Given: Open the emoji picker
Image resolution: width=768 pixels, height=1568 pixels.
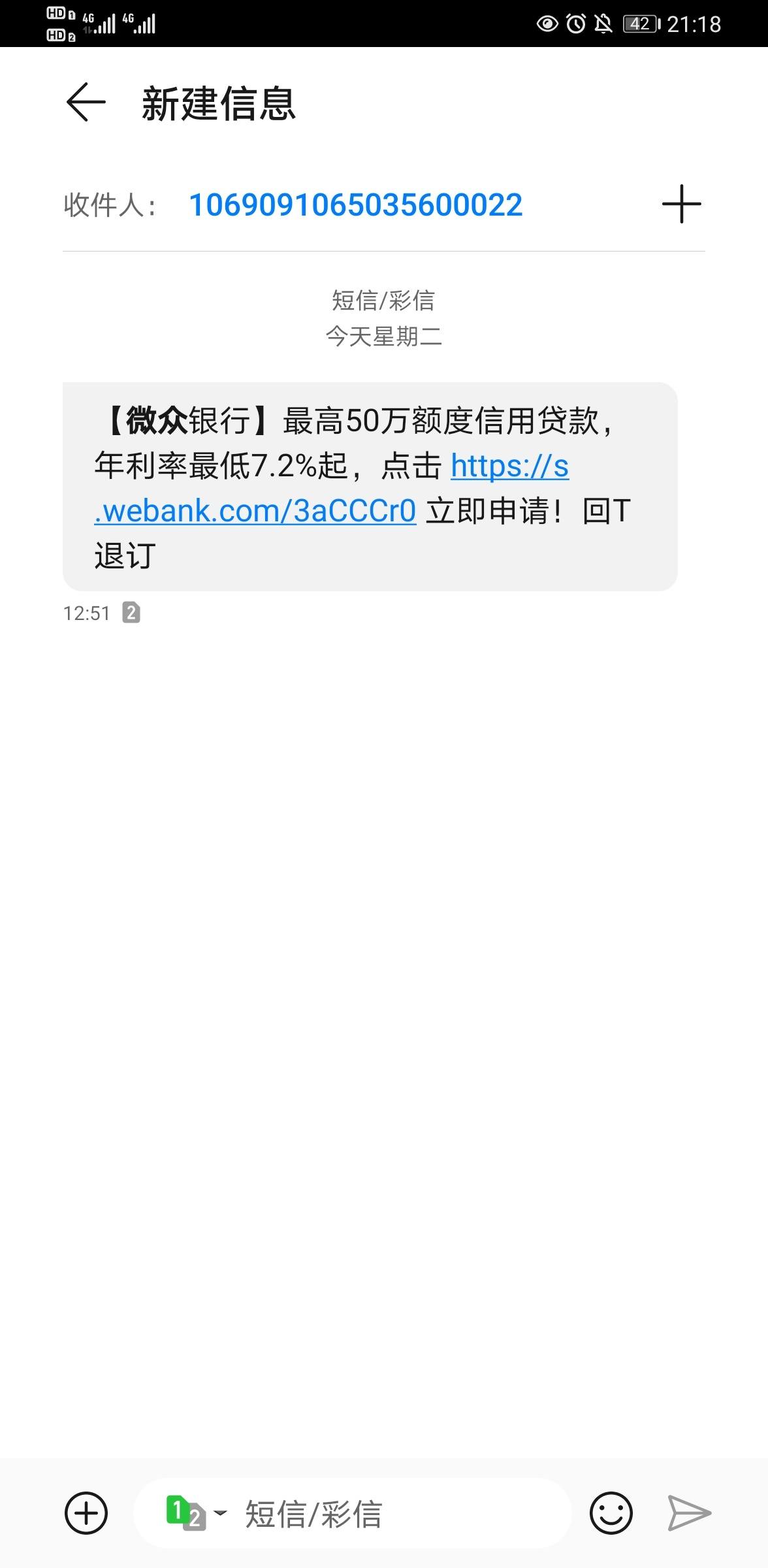Looking at the screenshot, I should click(611, 1513).
